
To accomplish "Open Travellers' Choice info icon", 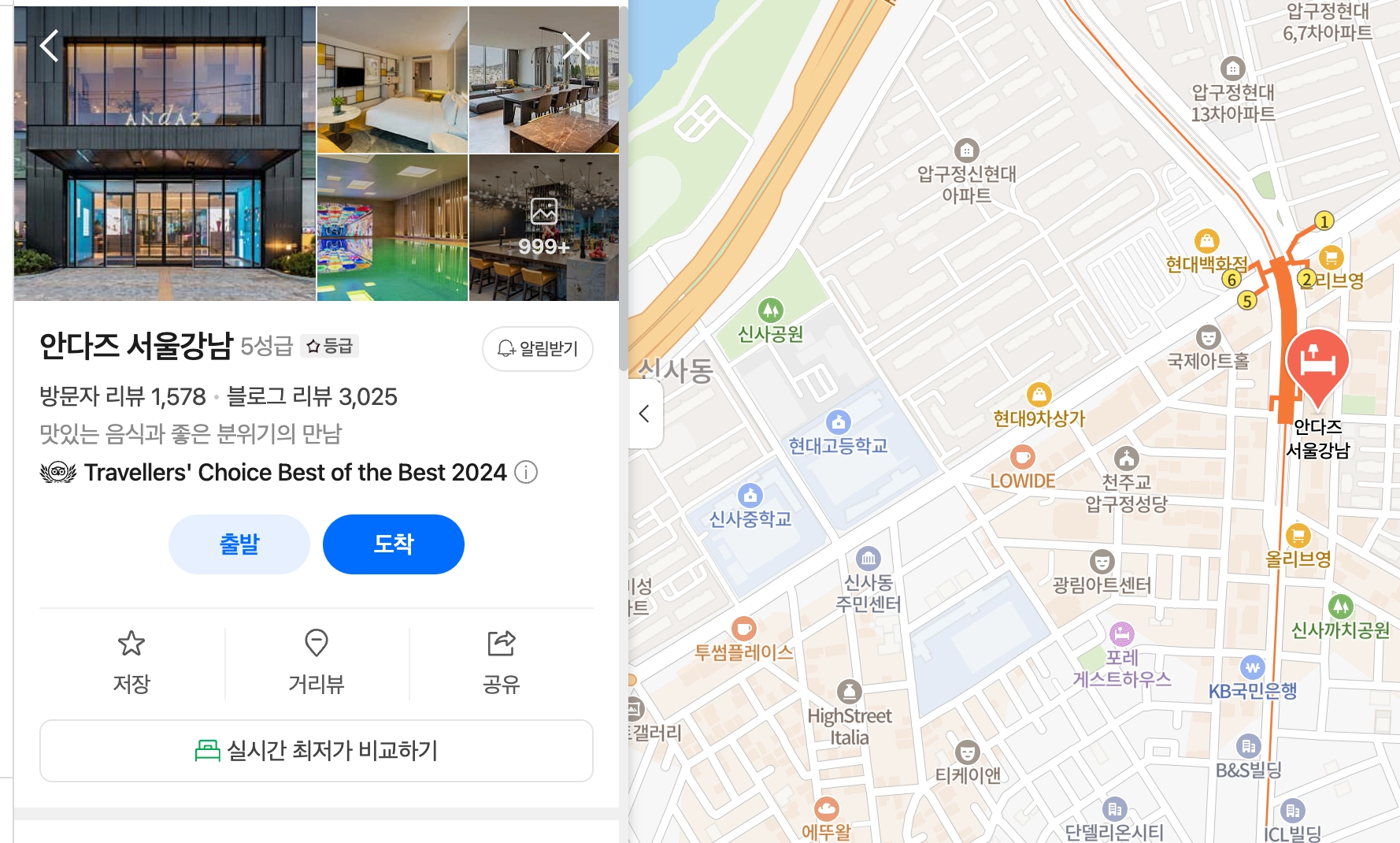I will tap(526, 472).
